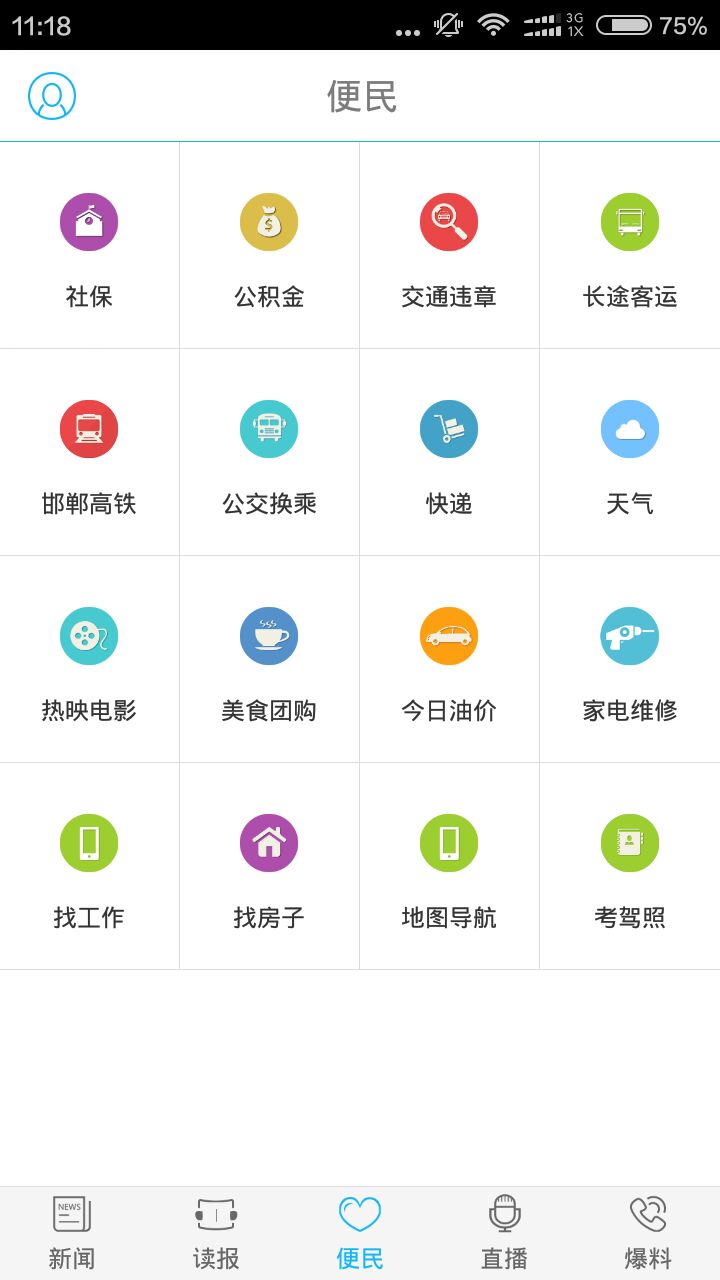Switch to the 直播 live broadcast tab
Image resolution: width=720 pixels, height=1280 pixels.
pyautogui.click(x=503, y=1230)
